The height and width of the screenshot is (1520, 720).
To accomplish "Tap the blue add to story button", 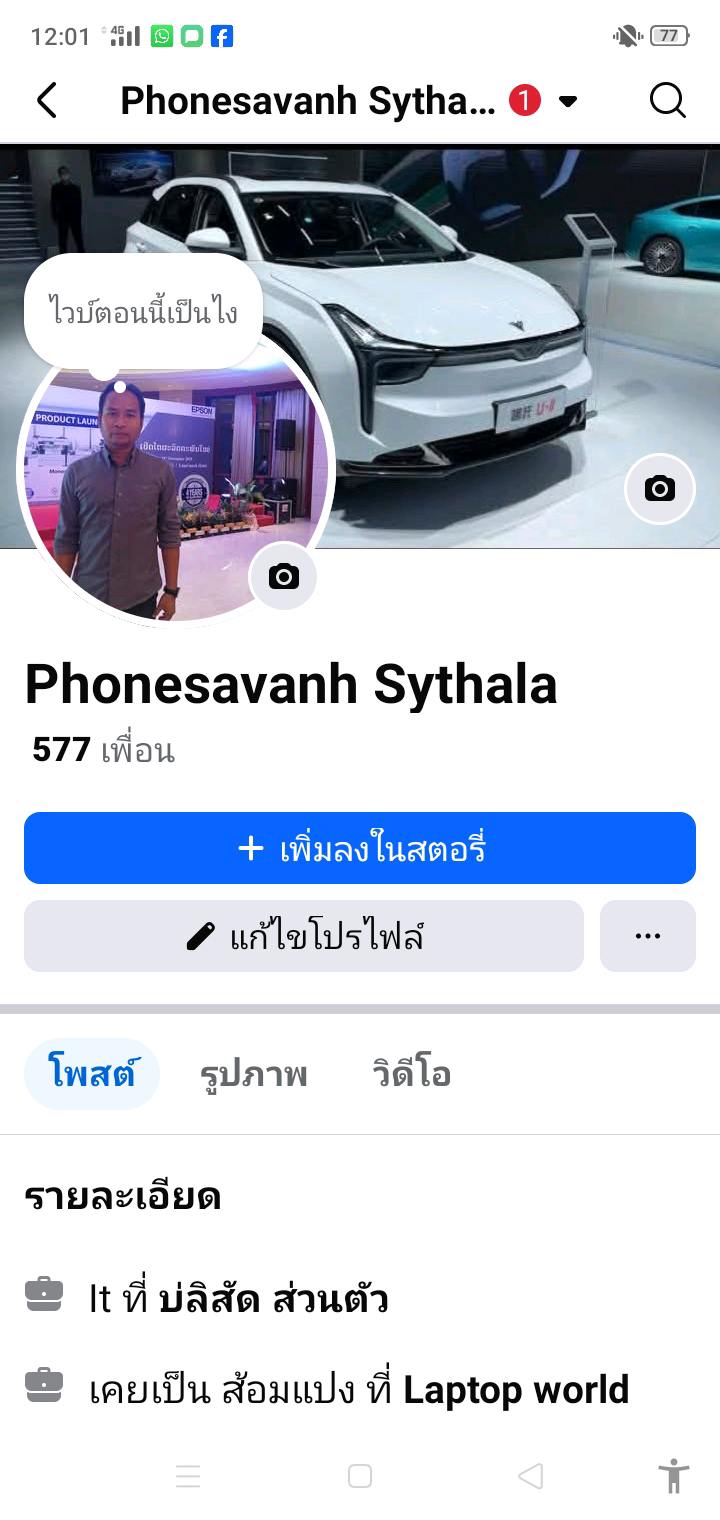I will click(360, 848).
